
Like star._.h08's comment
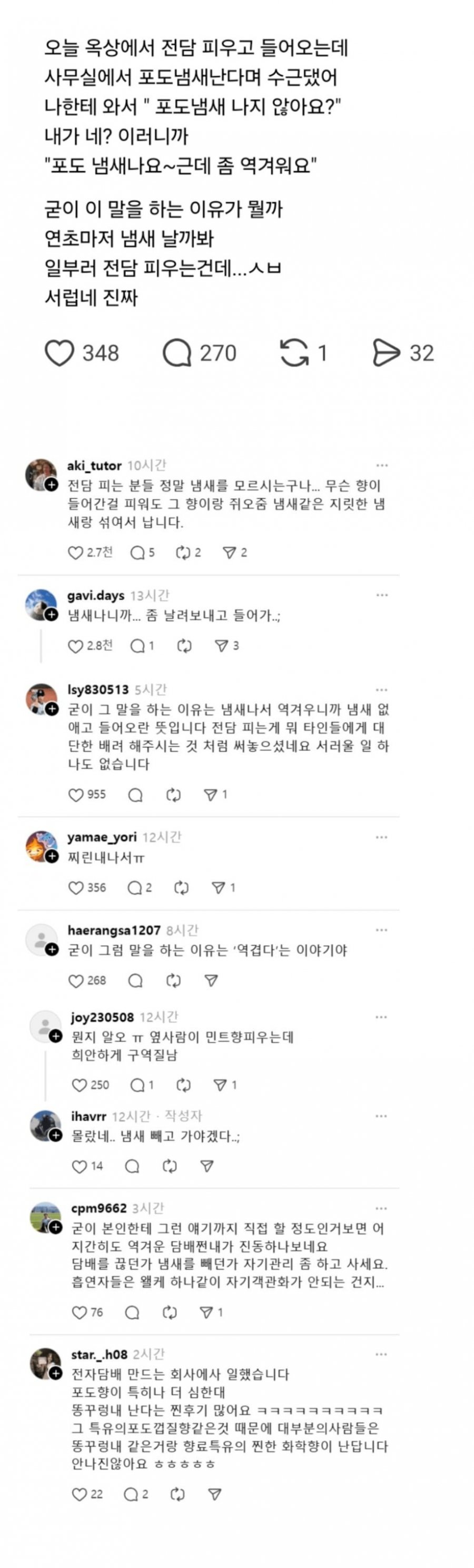[80, 1494]
